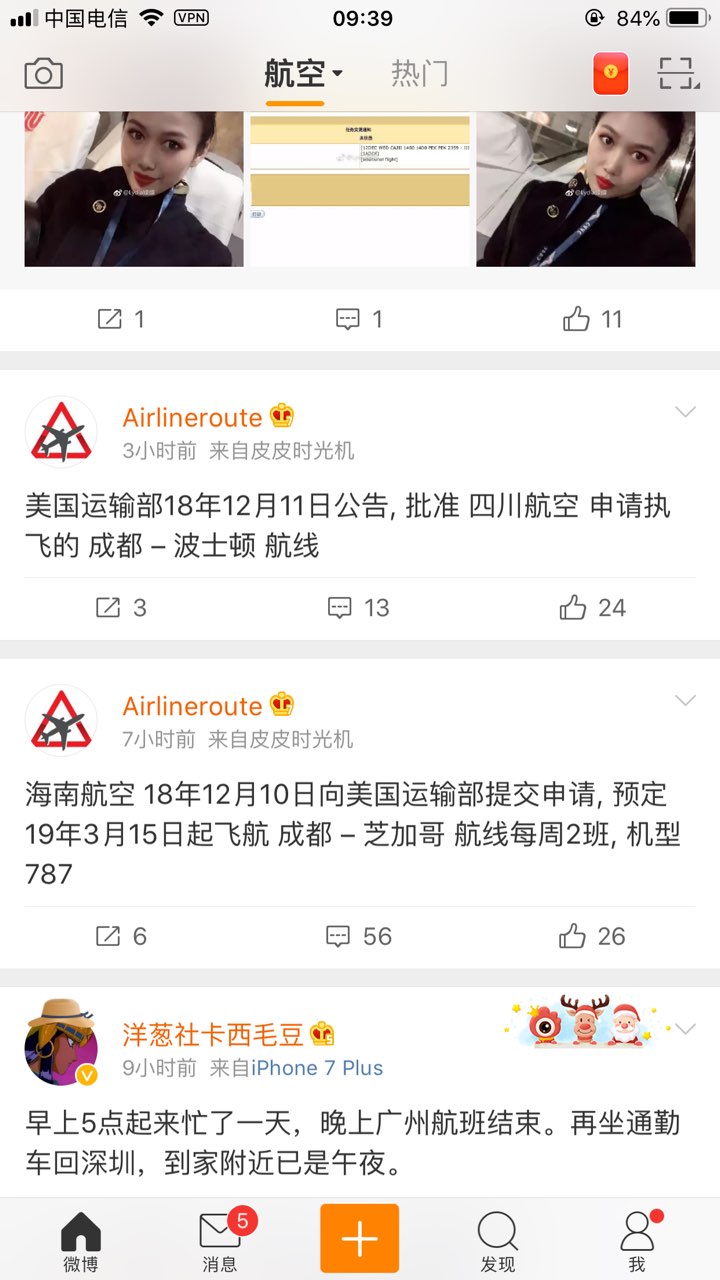Repost the 成都 – 波士顿 航线 post
This screenshot has width=720, height=1280.
point(121,607)
